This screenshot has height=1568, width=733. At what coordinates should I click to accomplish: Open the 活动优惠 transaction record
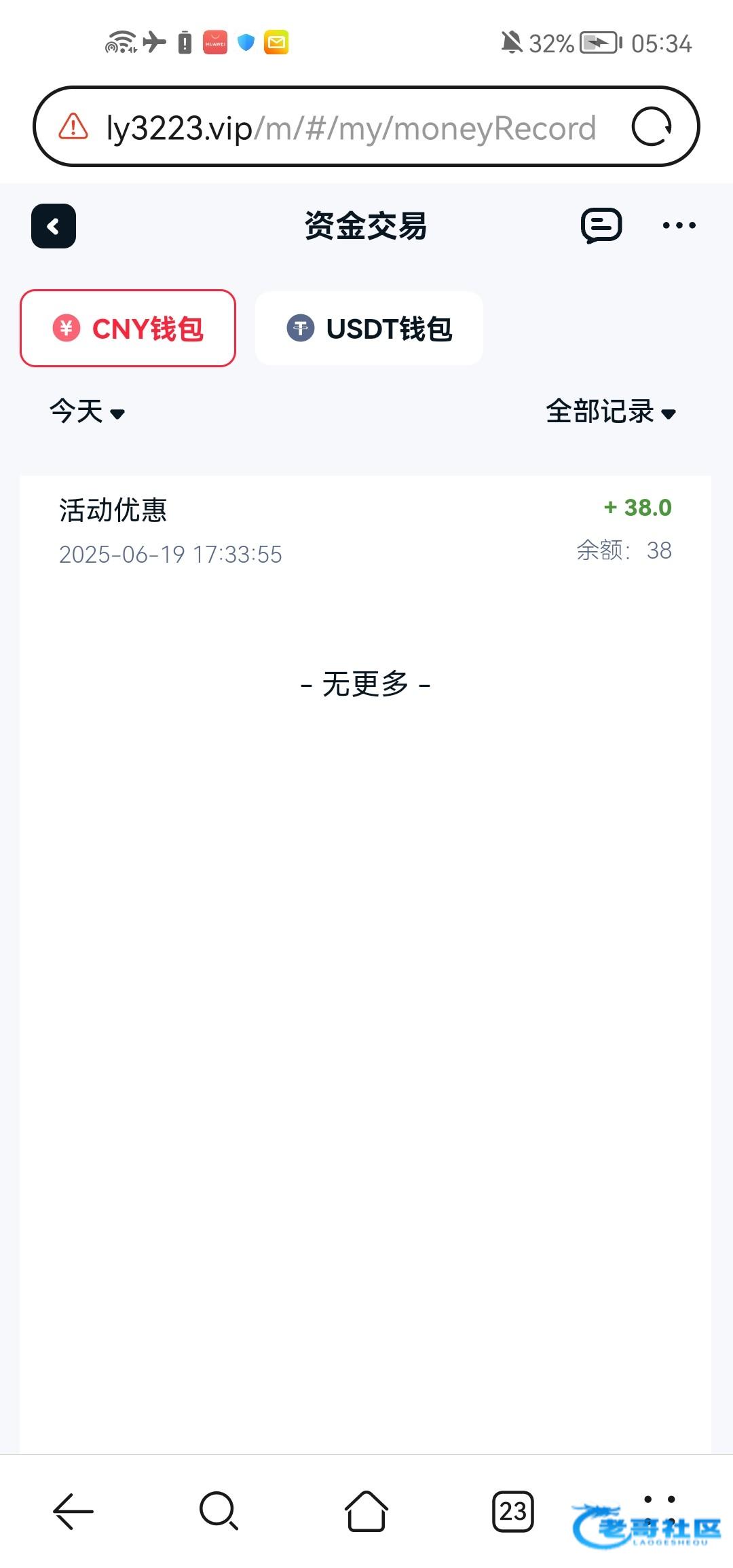pos(365,531)
